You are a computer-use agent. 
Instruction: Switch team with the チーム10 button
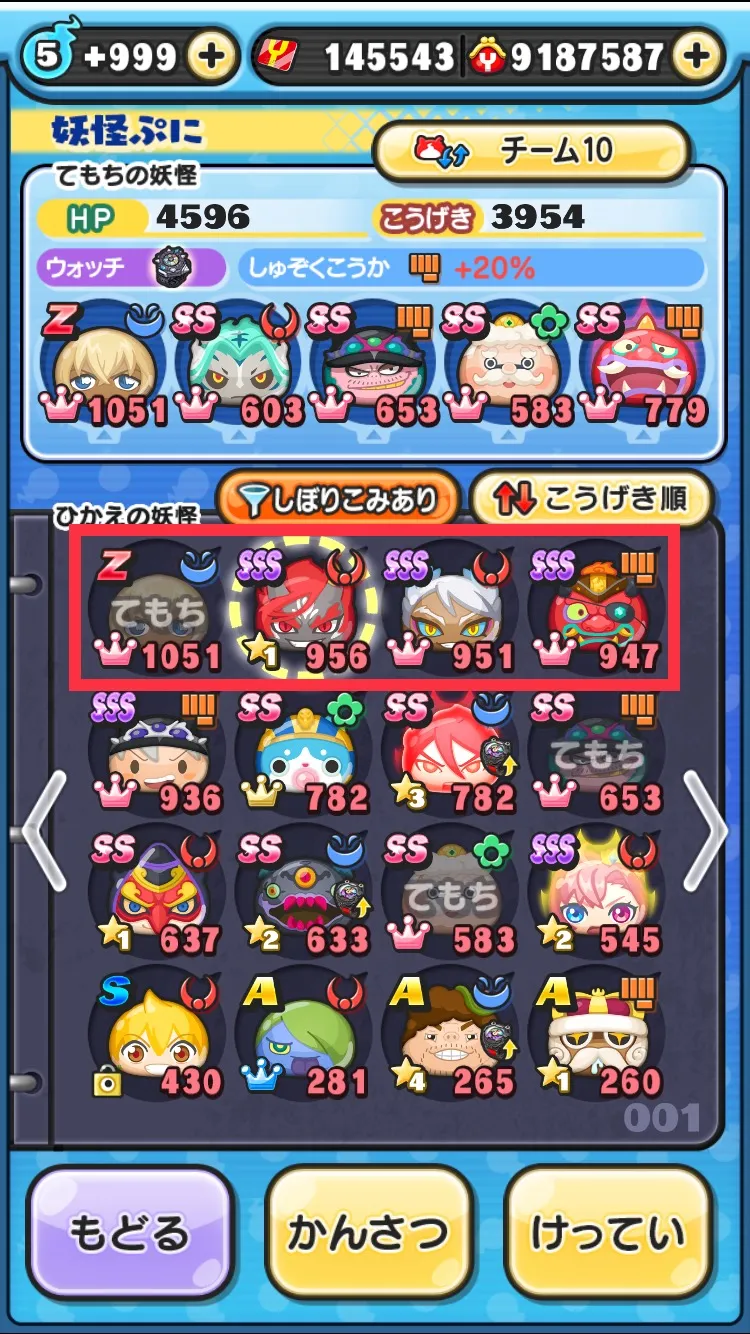pos(531,152)
